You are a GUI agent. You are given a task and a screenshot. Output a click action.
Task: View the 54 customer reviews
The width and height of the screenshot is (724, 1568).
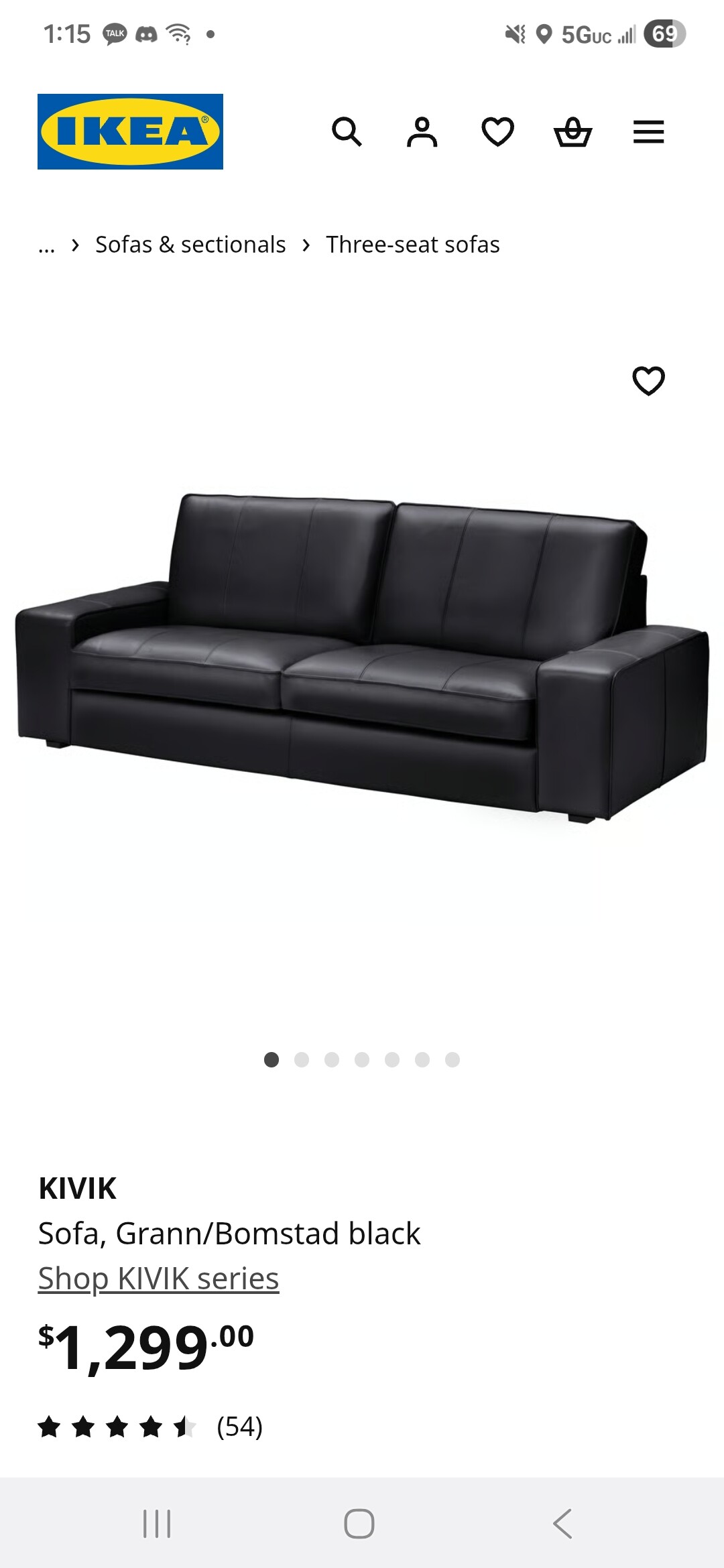point(239,1427)
